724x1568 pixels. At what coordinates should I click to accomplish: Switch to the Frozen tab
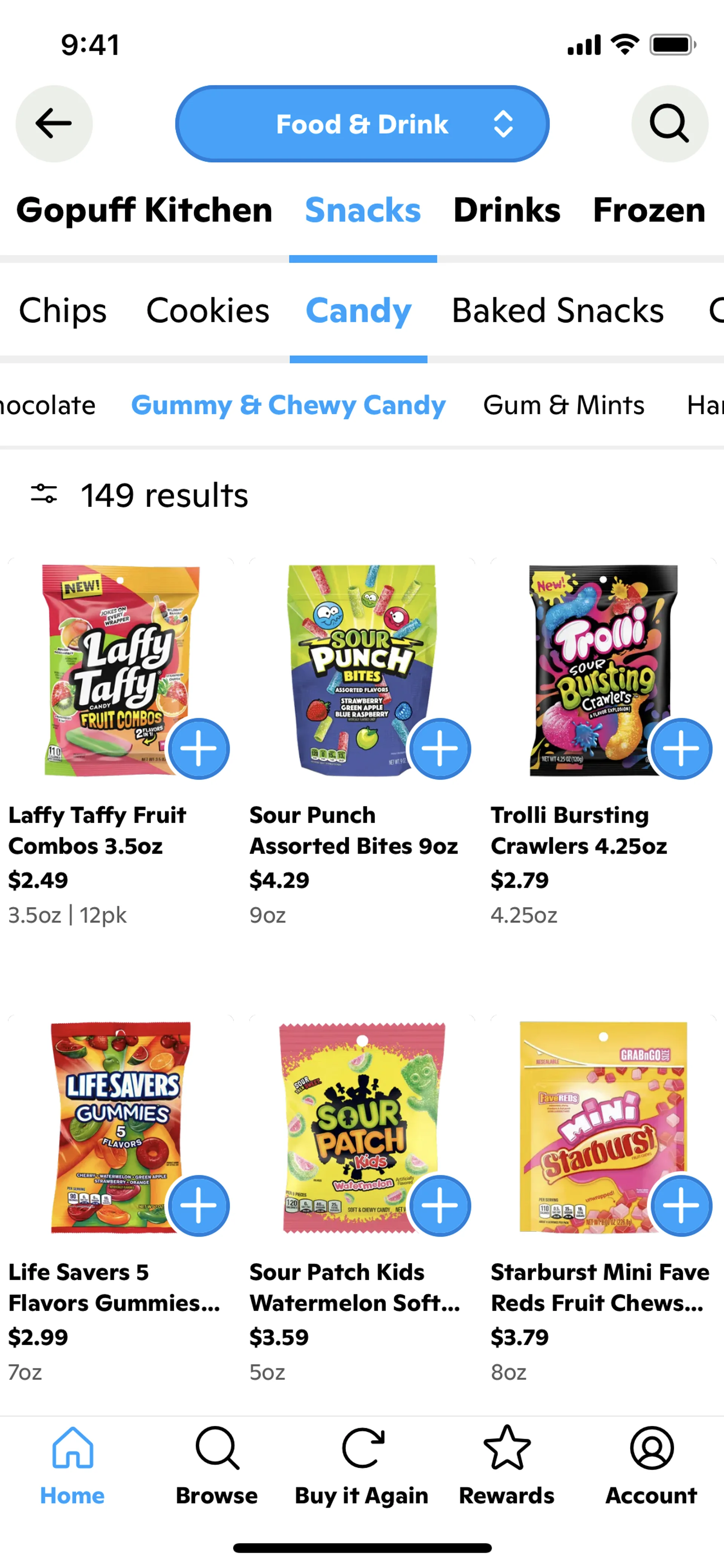(x=649, y=210)
